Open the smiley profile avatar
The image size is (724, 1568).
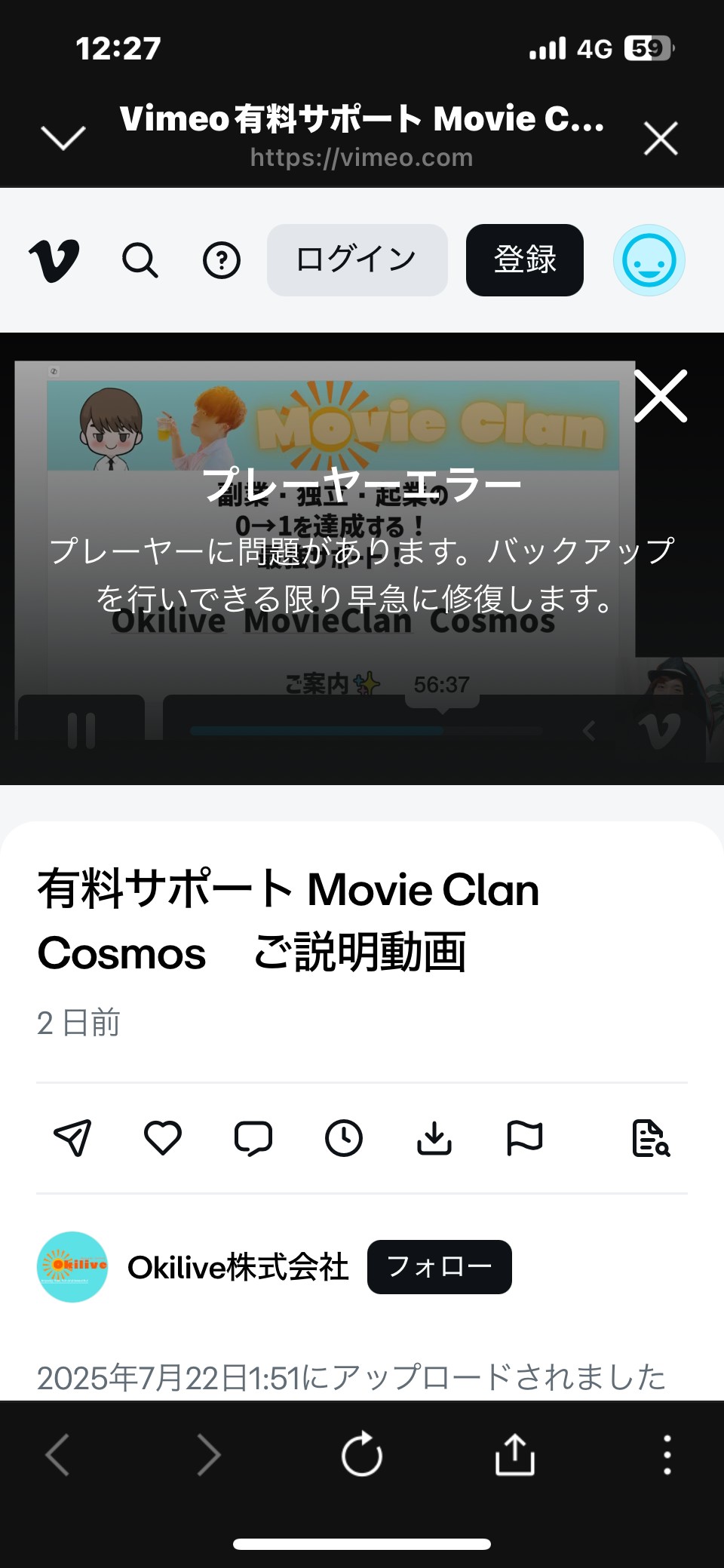(649, 260)
